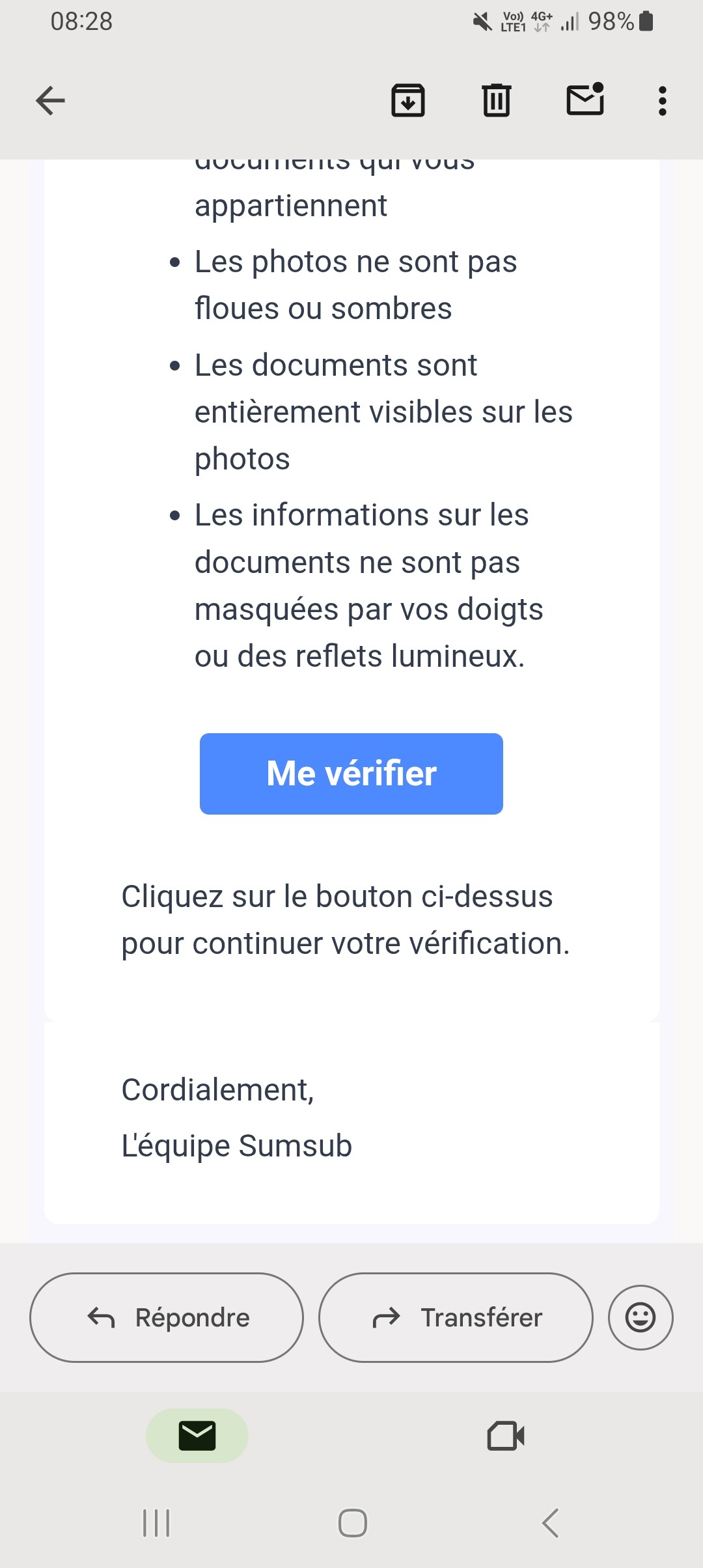This screenshot has height=1568, width=703.
Task: Open recent apps from navigation bar
Action: [x=156, y=1523]
